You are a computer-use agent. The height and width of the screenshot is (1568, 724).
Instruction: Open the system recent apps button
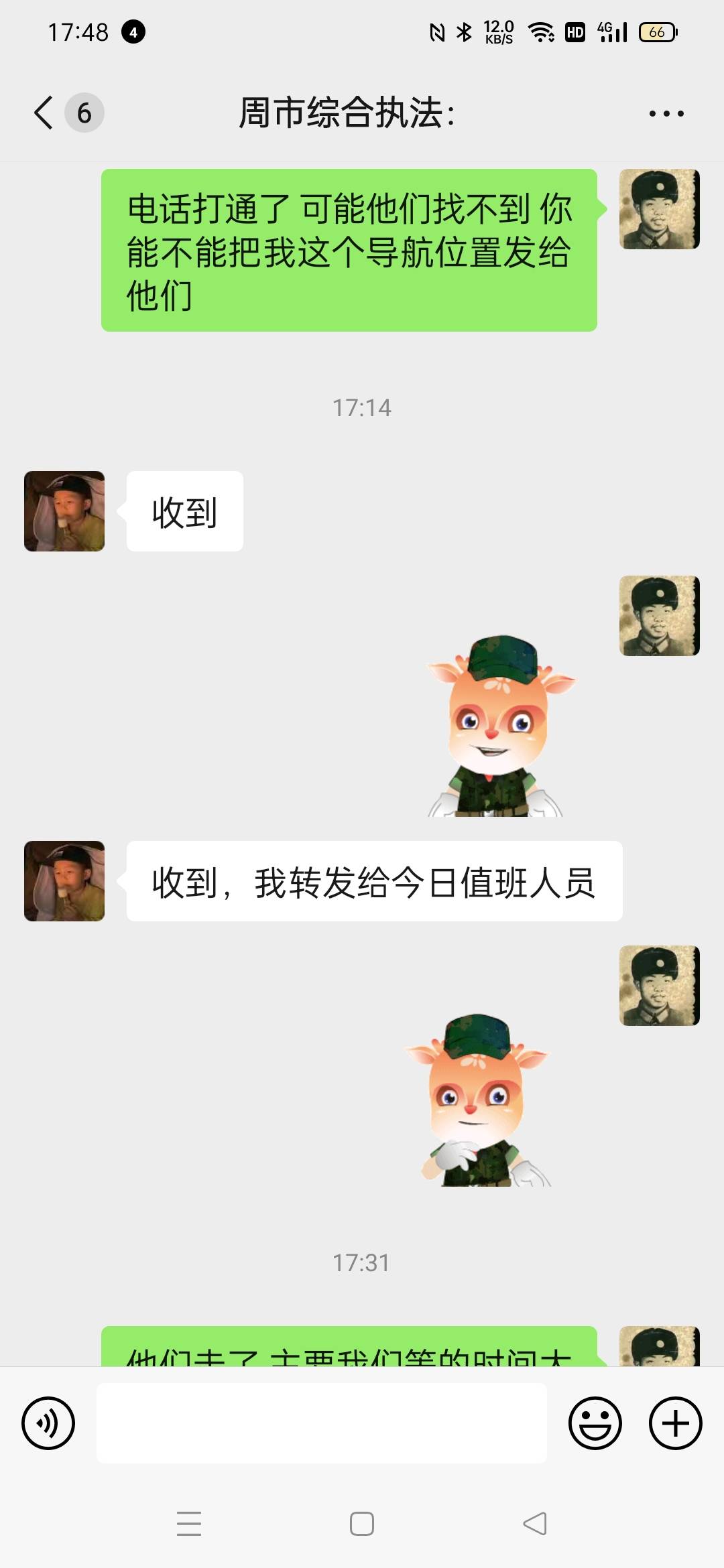point(189,1524)
